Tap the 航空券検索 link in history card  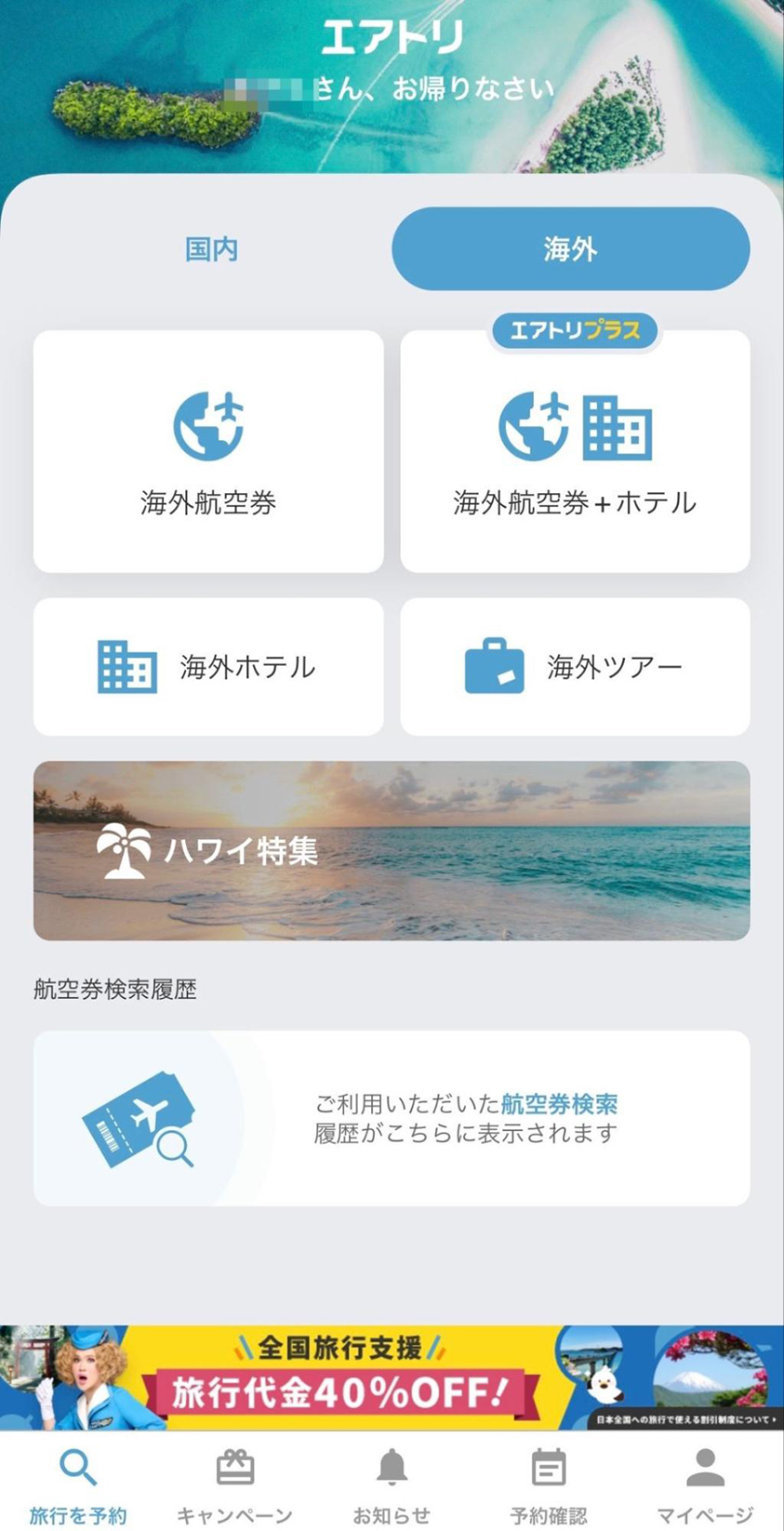click(559, 1104)
